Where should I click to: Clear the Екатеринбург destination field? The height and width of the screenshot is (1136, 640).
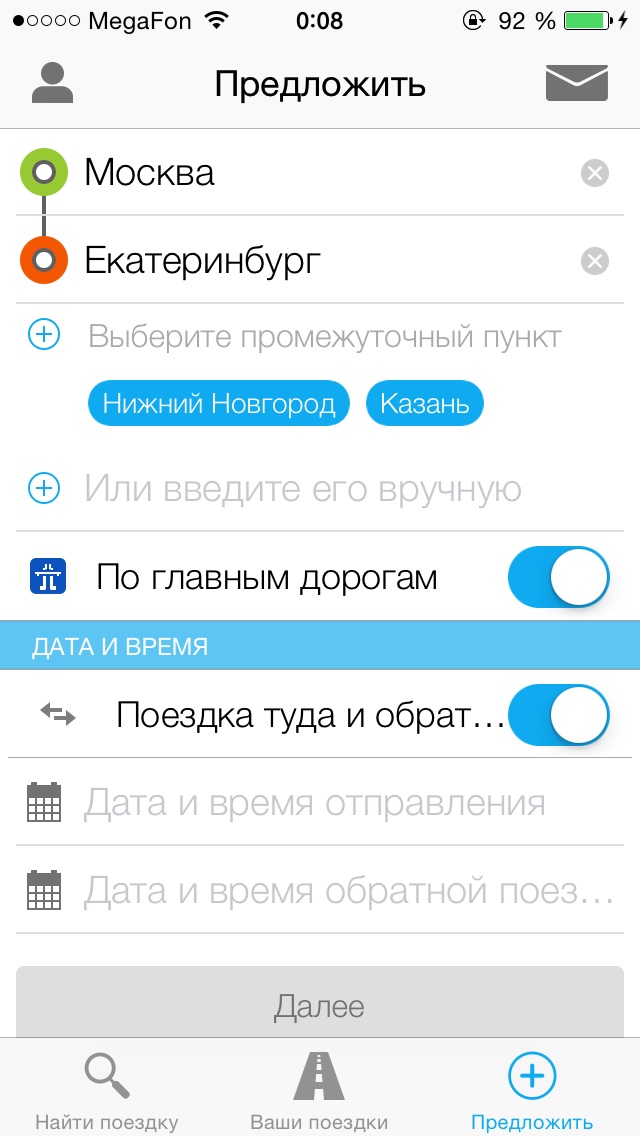coord(595,261)
